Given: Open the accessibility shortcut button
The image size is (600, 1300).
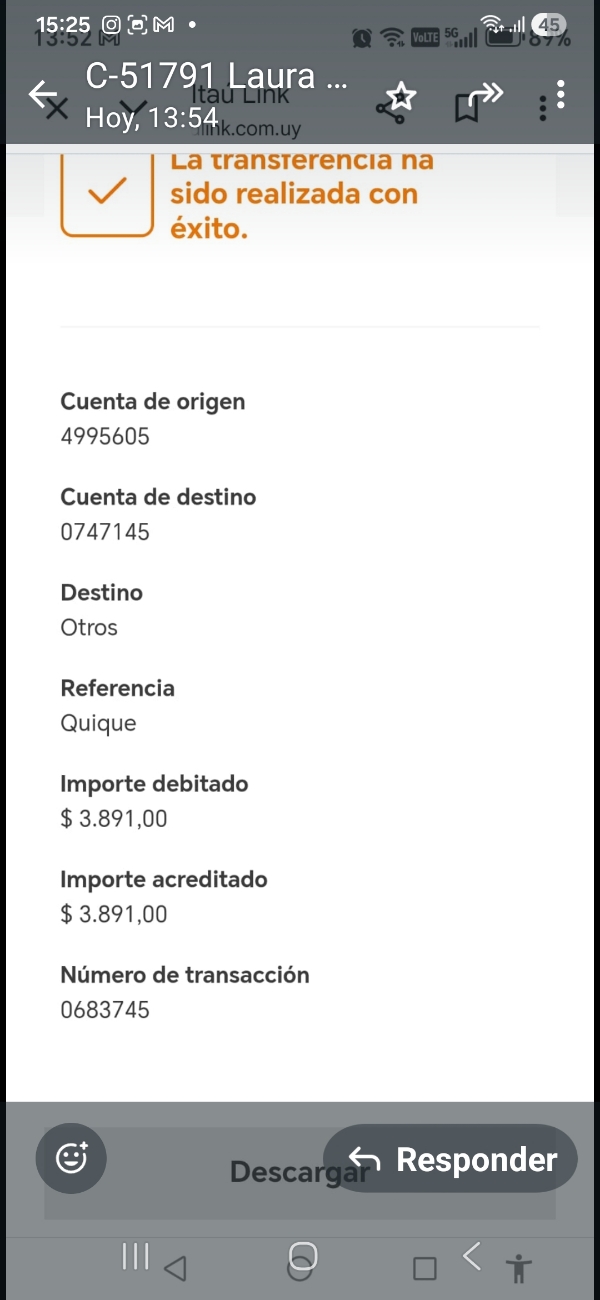Looking at the screenshot, I should (x=519, y=1268).
